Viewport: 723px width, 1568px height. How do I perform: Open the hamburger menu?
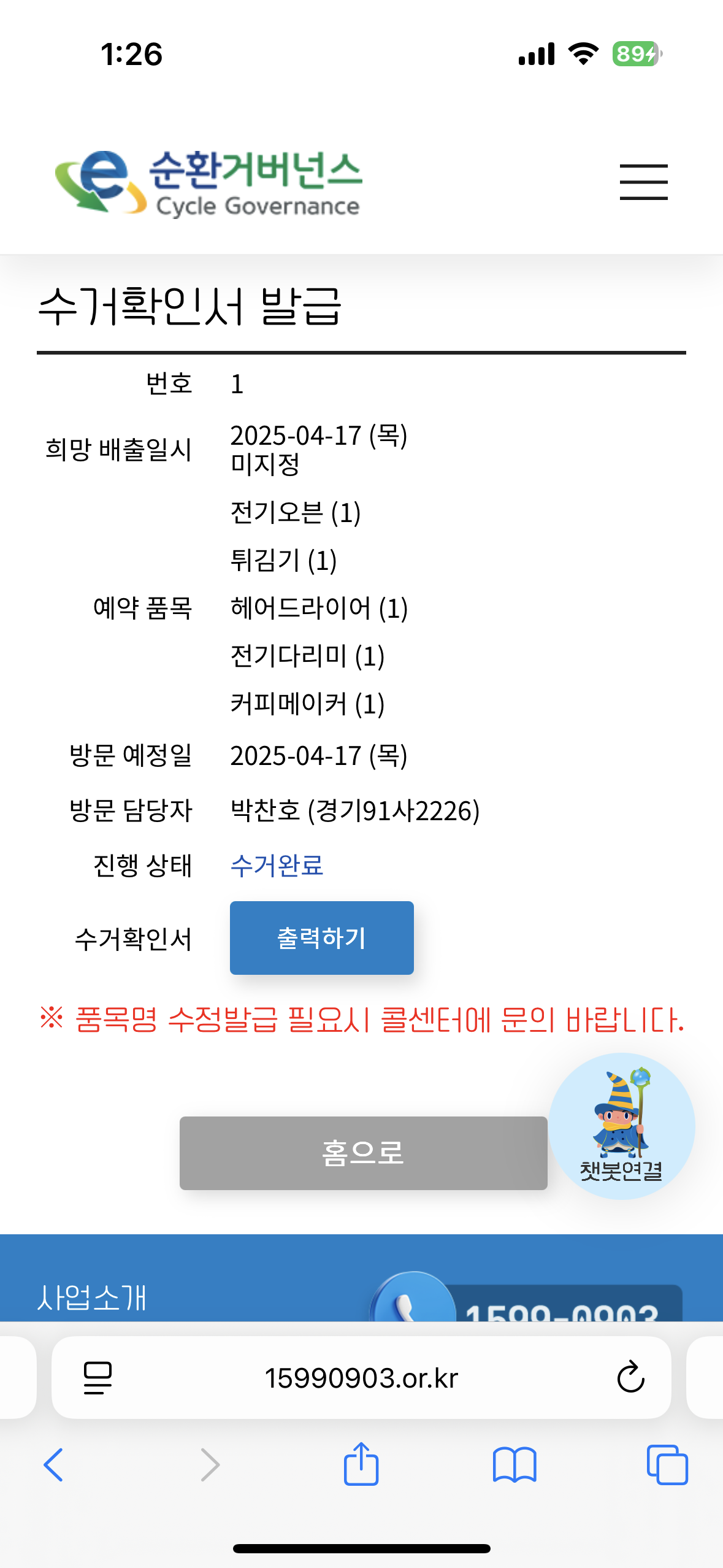pos(643,182)
